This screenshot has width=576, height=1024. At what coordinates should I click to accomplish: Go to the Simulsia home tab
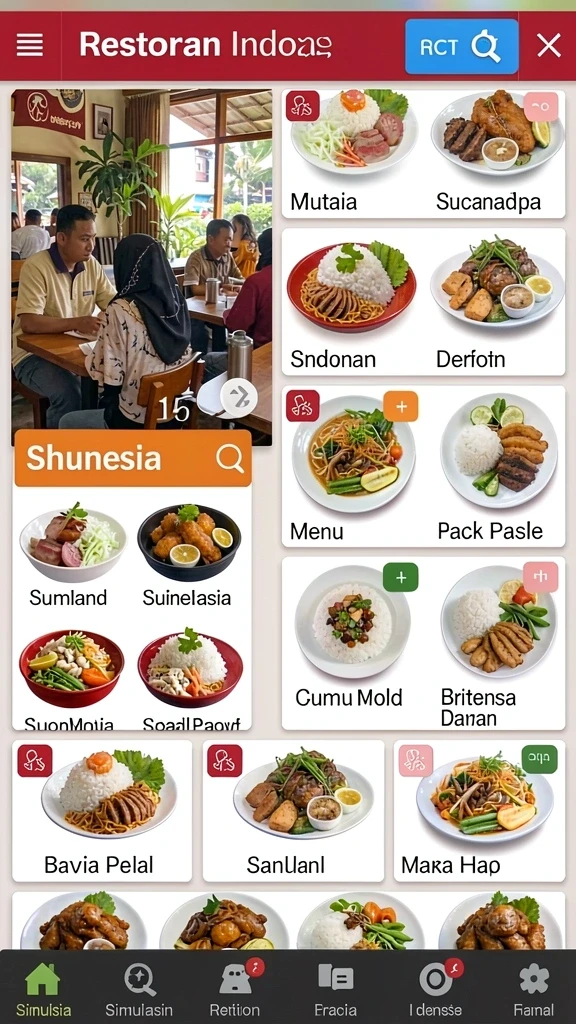click(x=43, y=988)
